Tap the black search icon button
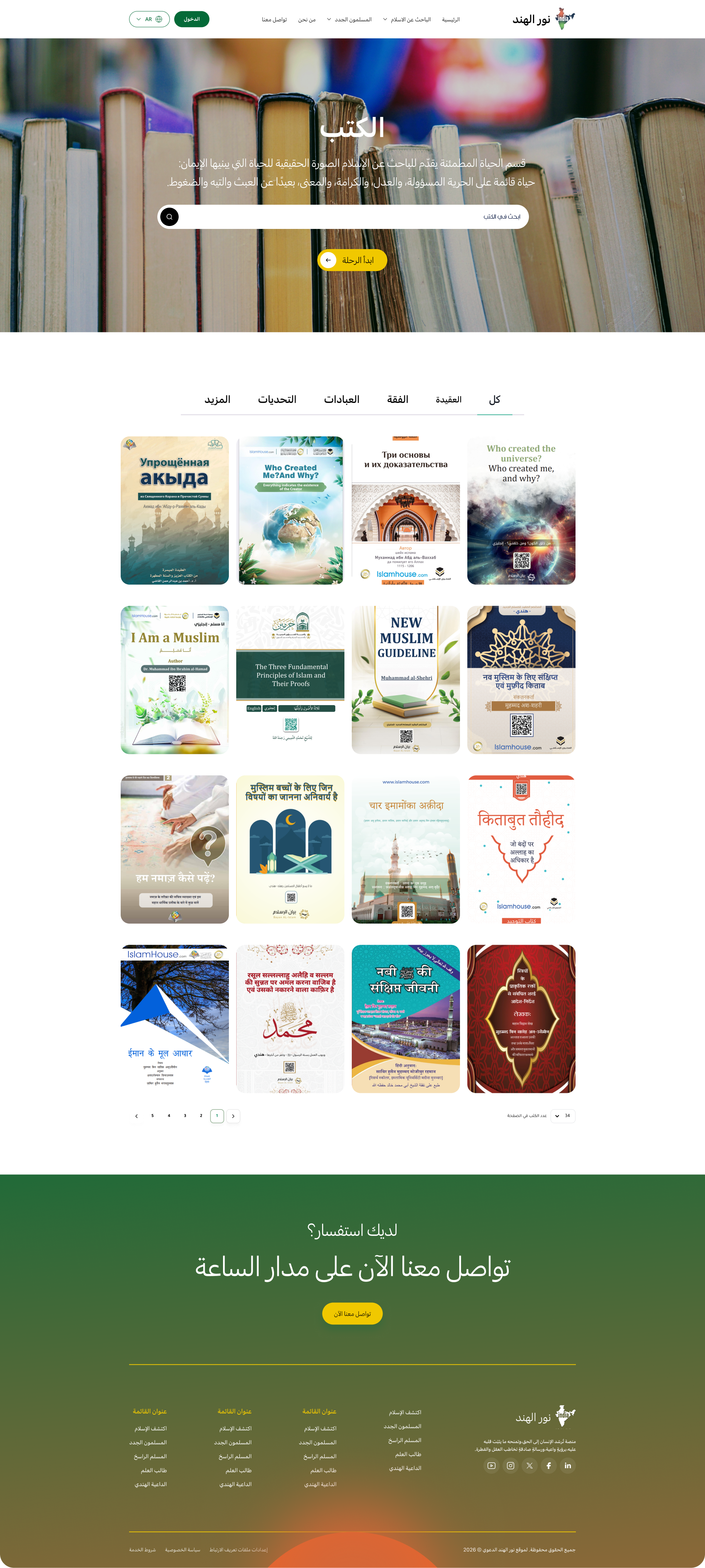 [x=169, y=217]
